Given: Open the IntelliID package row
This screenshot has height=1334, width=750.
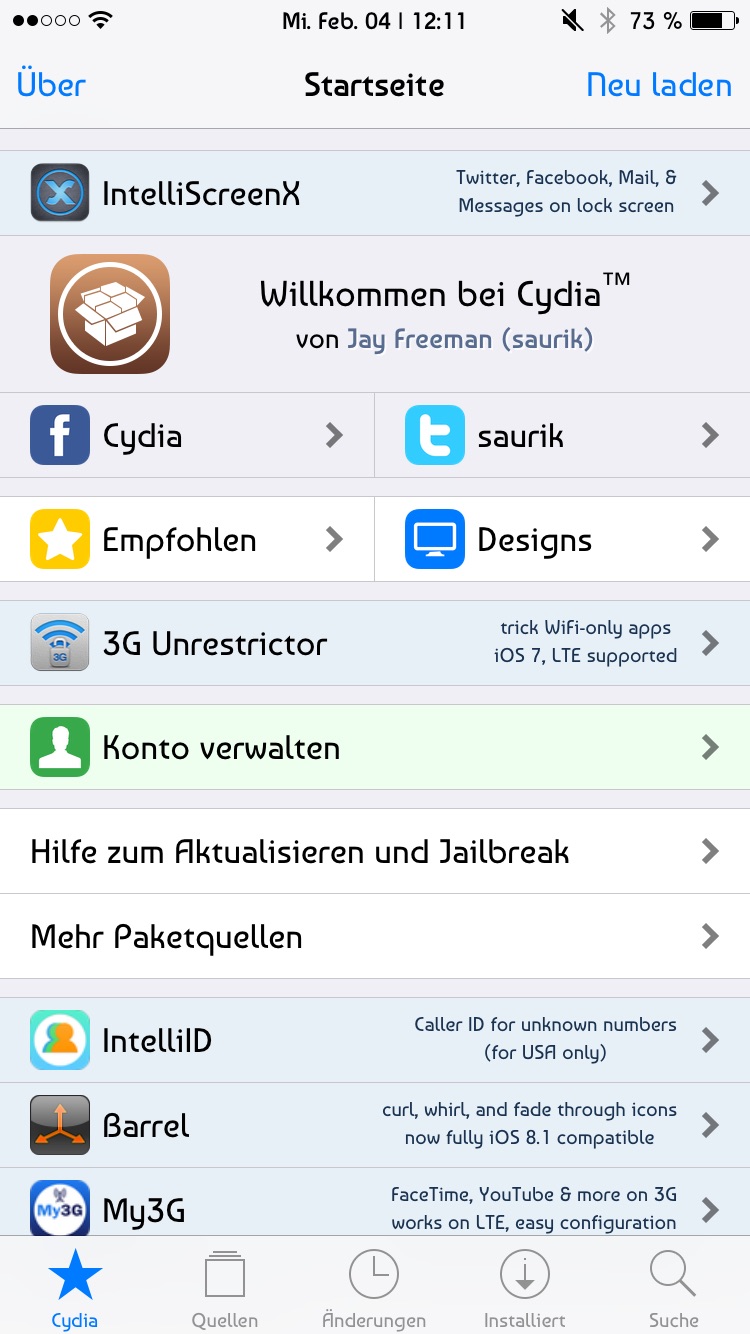Looking at the screenshot, I should pyautogui.click(x=375, y=1040).
